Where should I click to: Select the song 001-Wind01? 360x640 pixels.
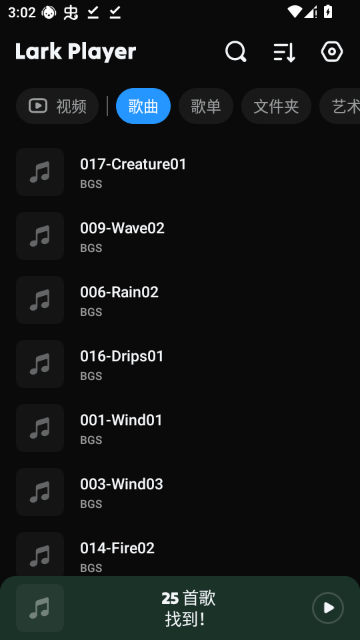[180, 428]
